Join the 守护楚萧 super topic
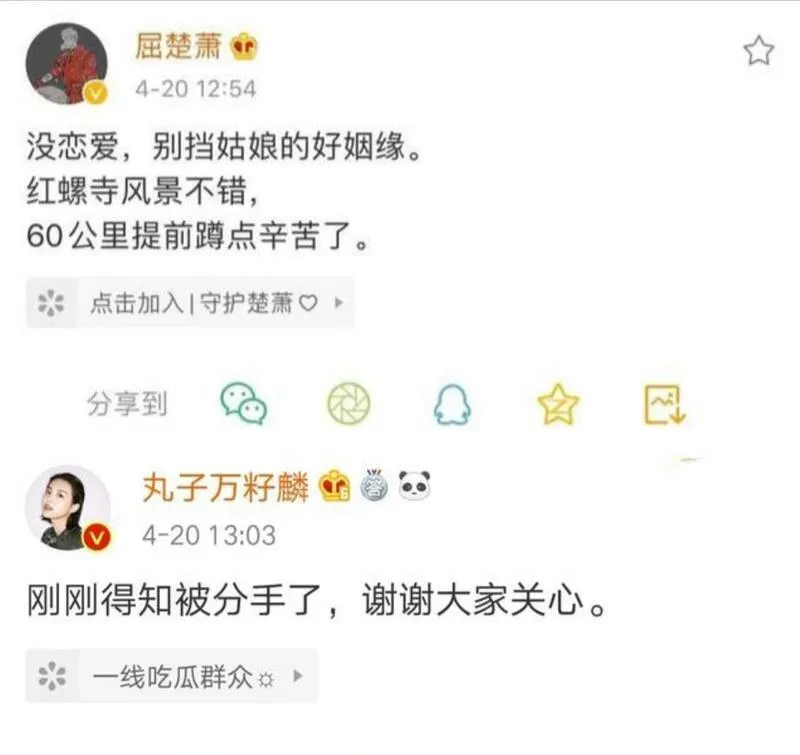The height and width of the screenshot is (755, 800). (x=190, y=303)
